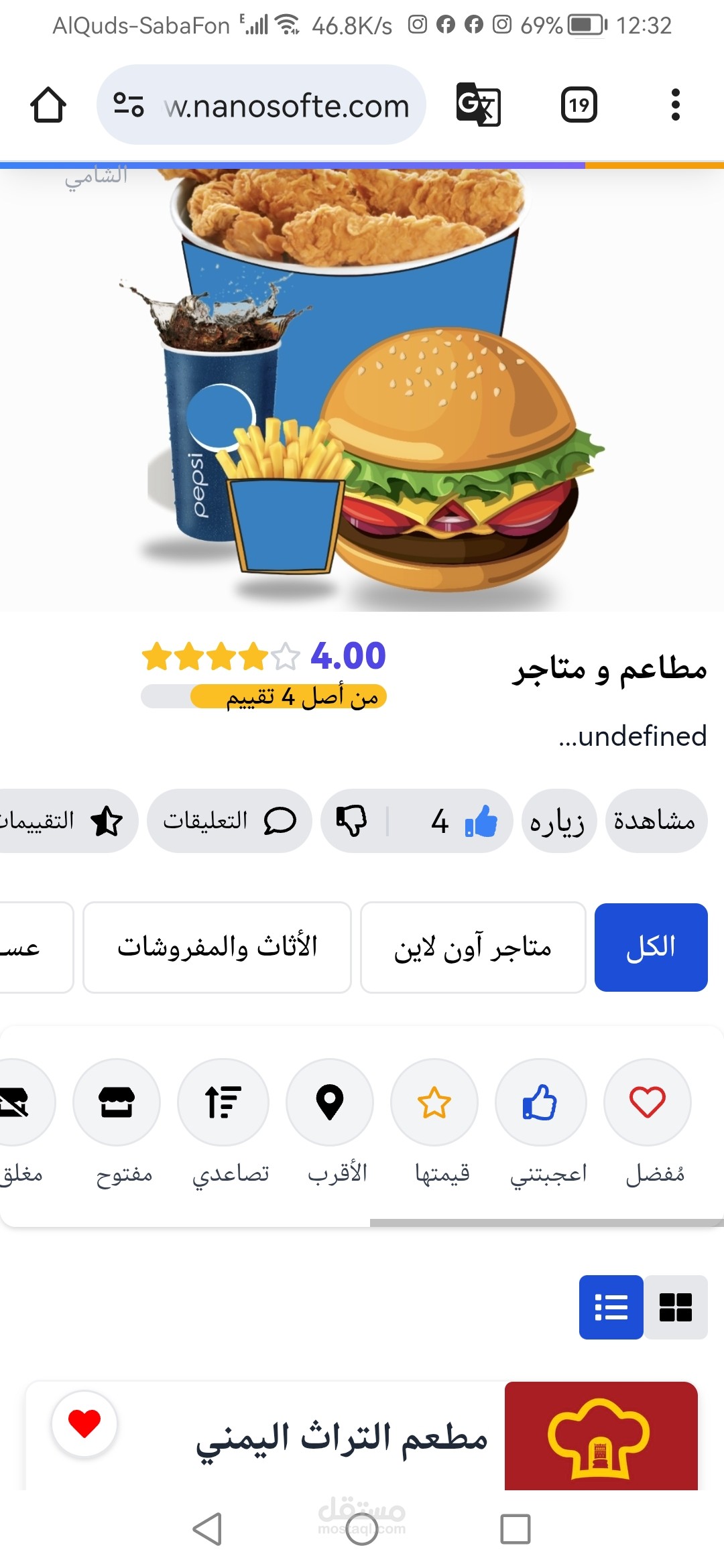Screen dimensions: 724x1568
Task: Sort by الأقرب nearest location
Action: pos(329,1102)
